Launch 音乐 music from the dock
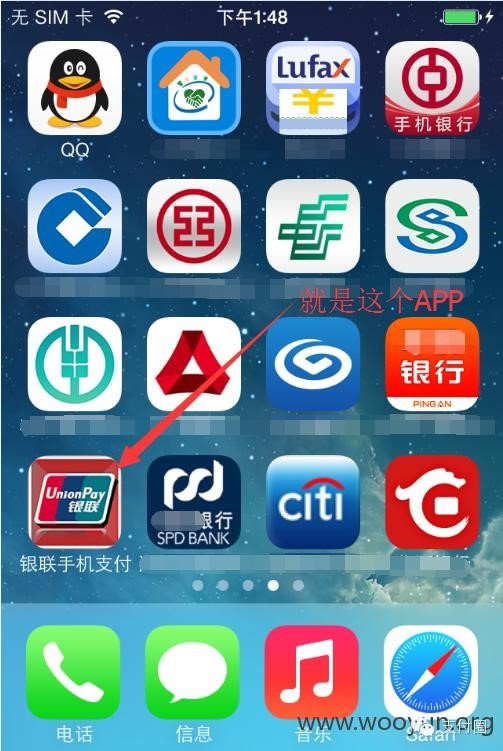The height and width of the screenshot is (751, 503). 312,672
